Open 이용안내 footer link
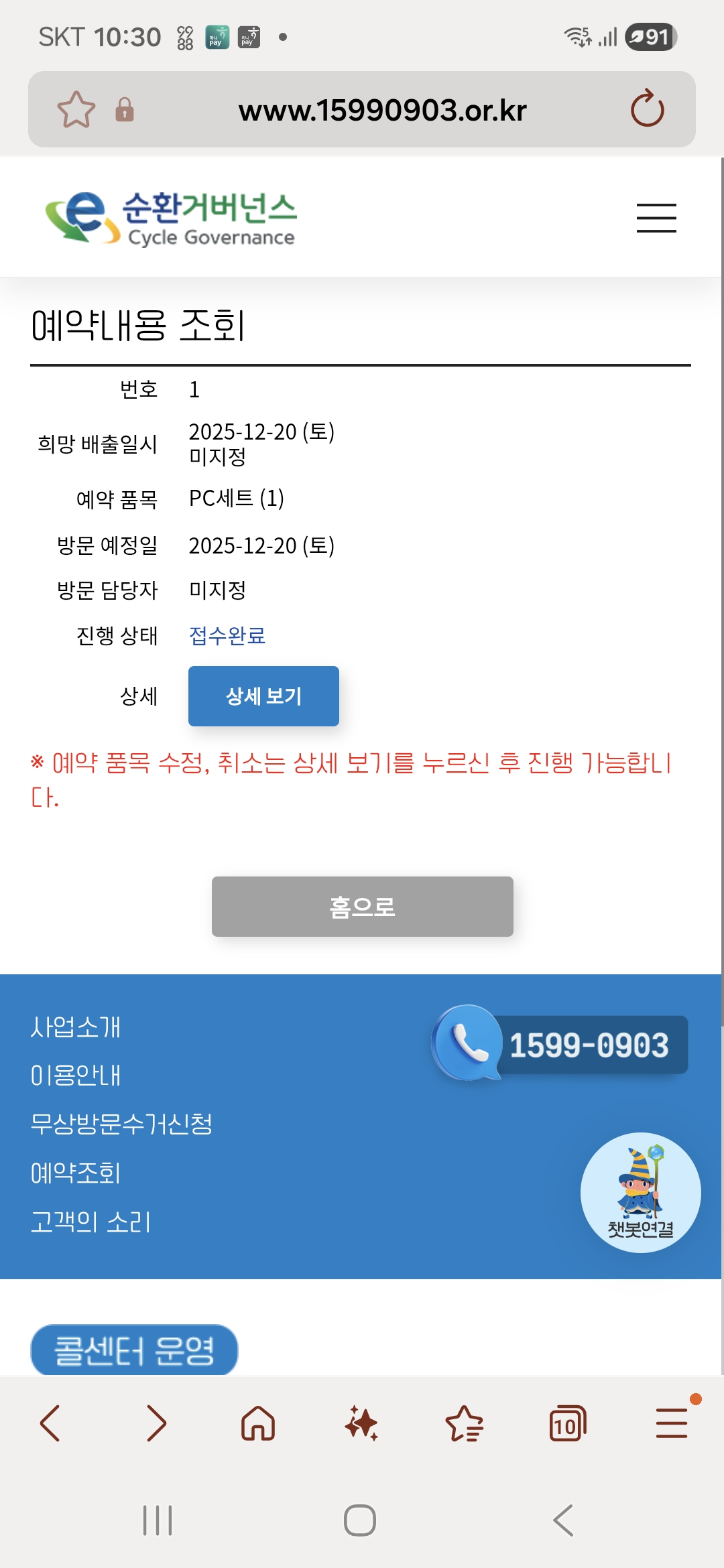724x1568 pixels. pos(76,1075)
